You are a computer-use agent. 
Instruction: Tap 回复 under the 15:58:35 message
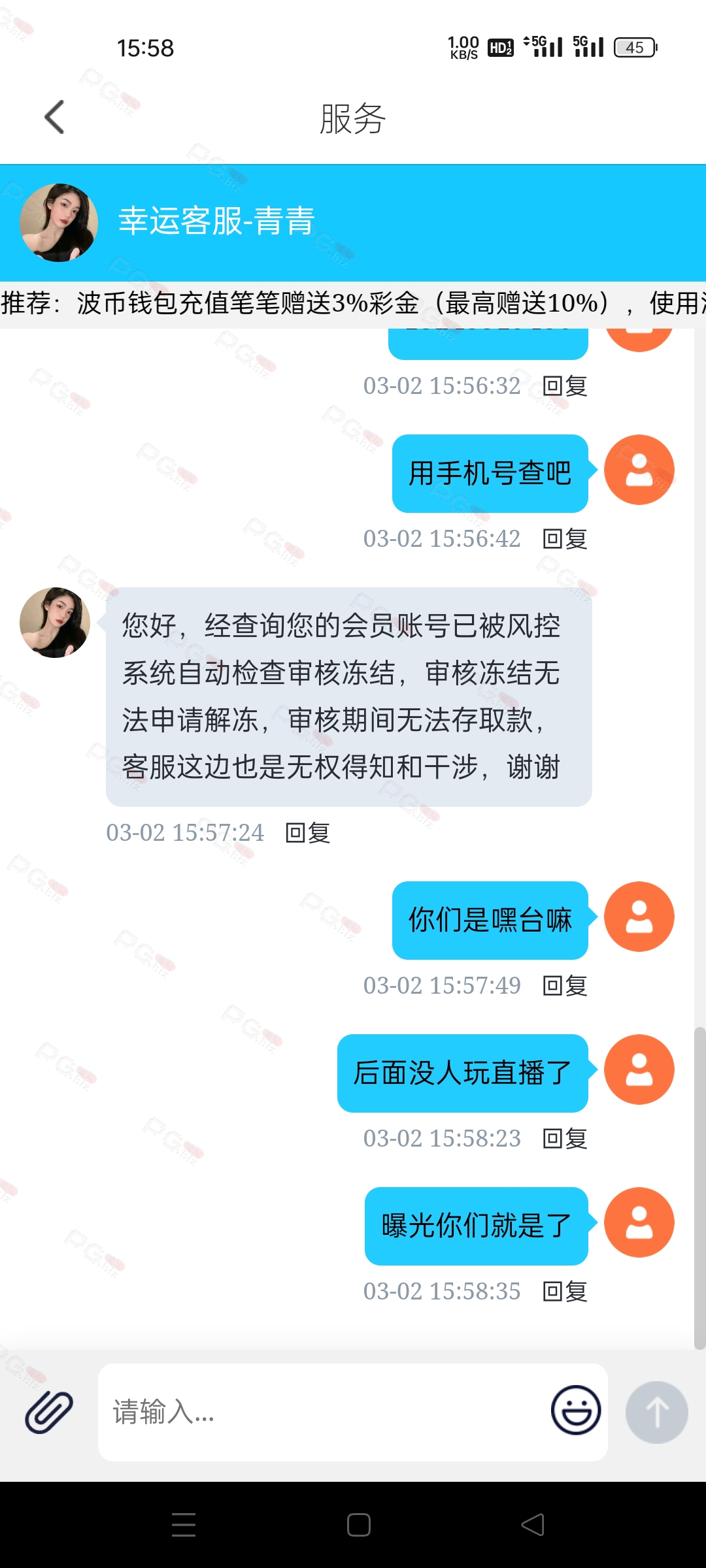tap(565, 1292)
